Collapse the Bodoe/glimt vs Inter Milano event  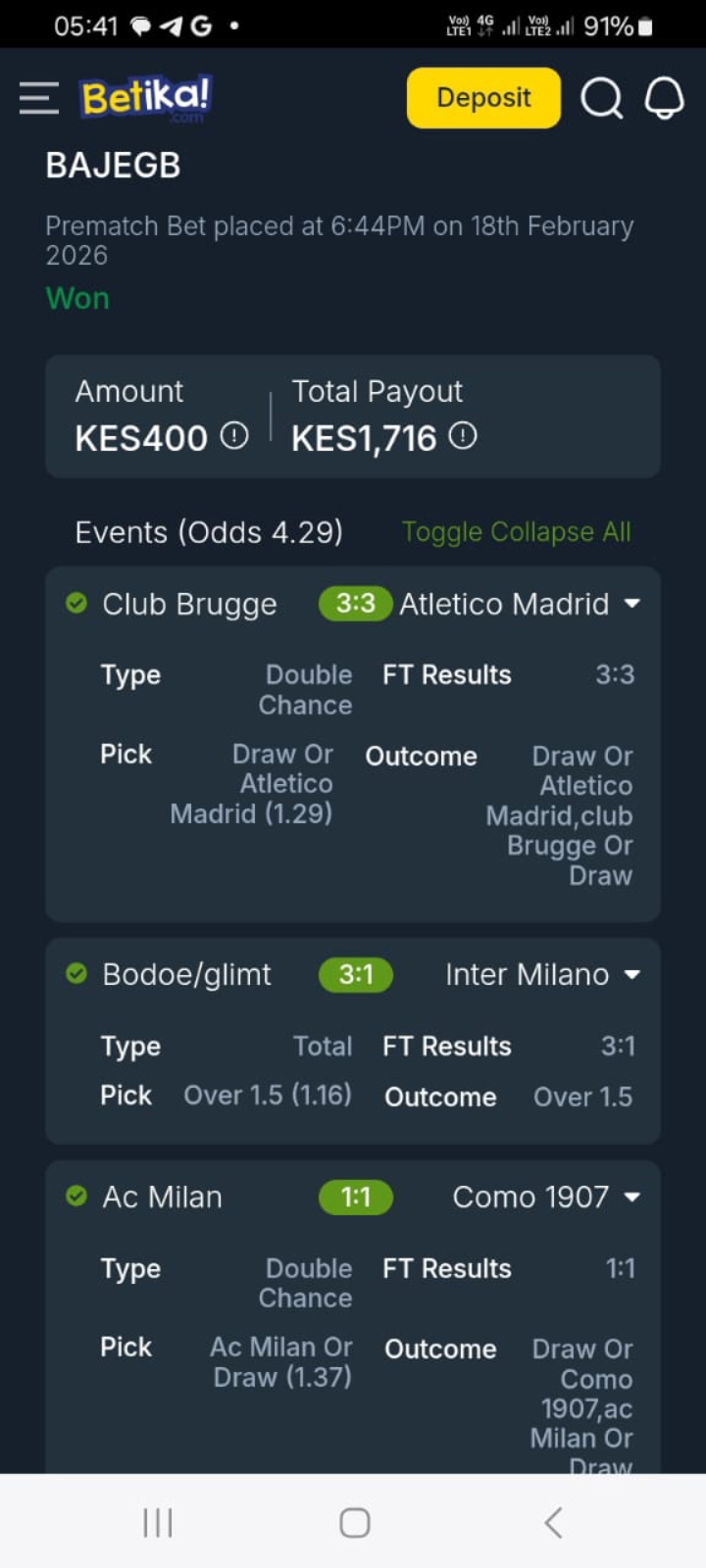(x=633, y=974)
